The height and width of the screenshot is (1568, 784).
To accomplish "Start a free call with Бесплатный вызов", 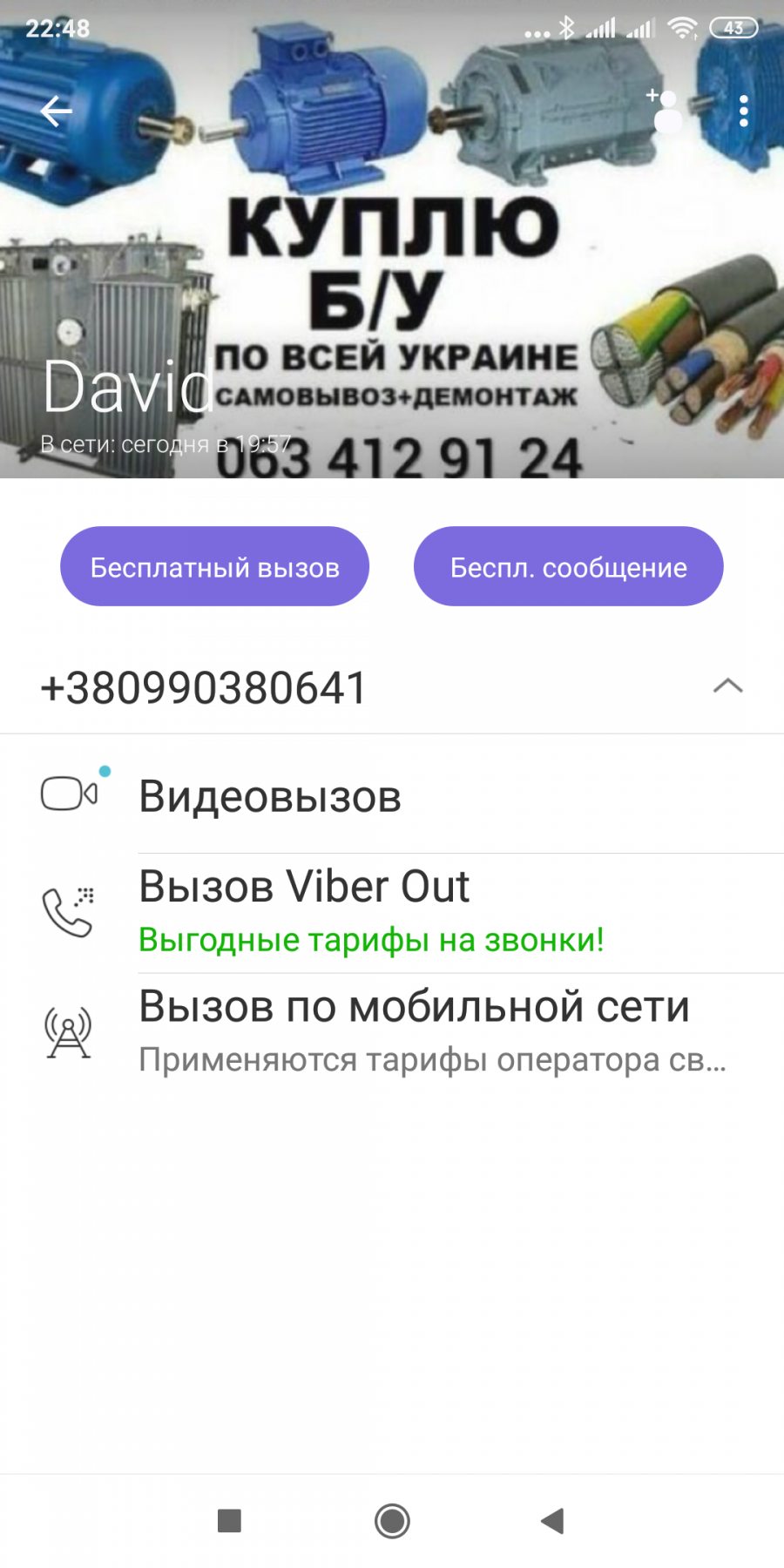I will (x=214, y=566).
